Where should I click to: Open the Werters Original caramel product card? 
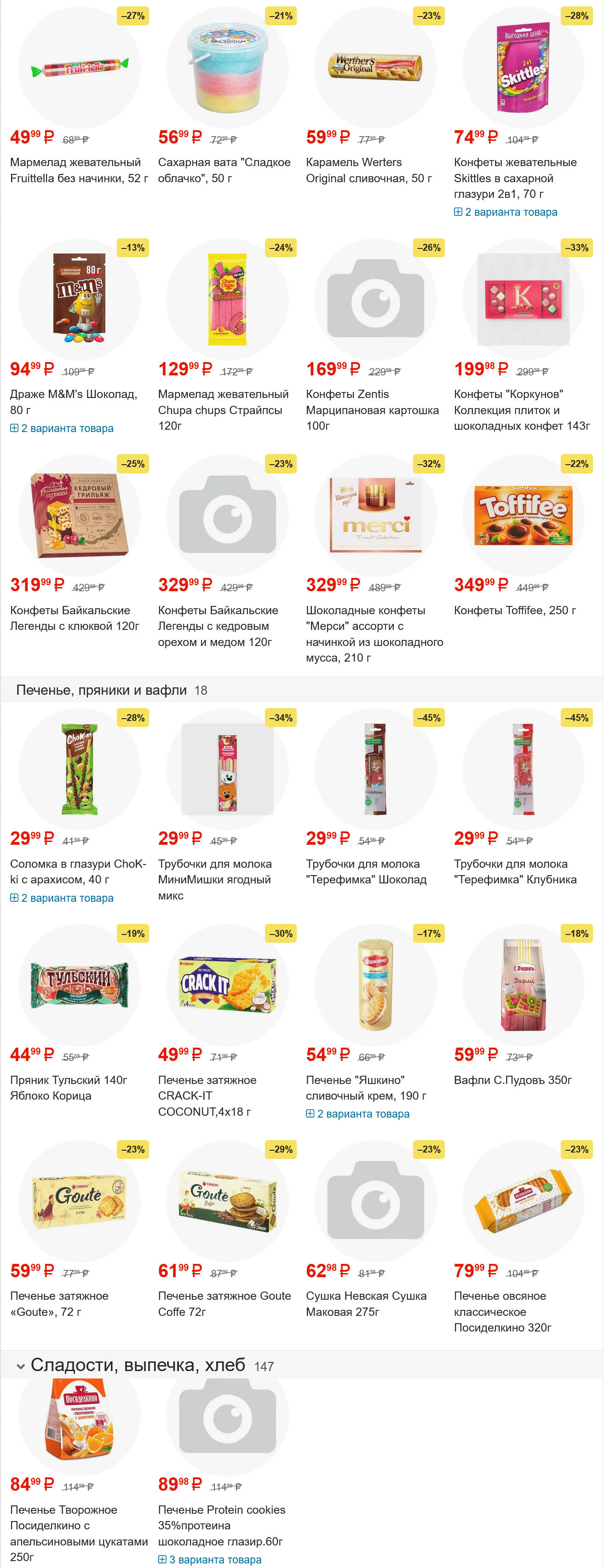[368, 170]
